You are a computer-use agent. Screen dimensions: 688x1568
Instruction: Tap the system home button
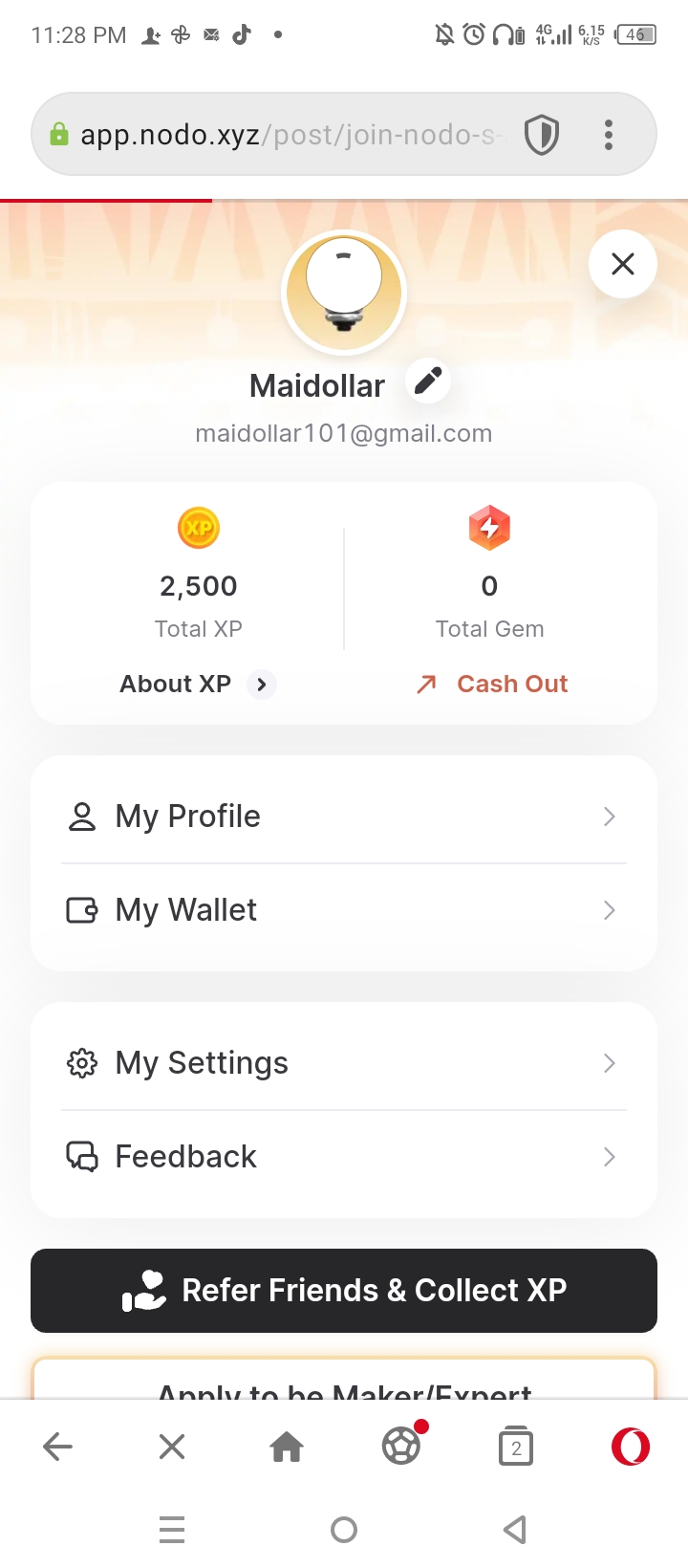[344, 1530]
